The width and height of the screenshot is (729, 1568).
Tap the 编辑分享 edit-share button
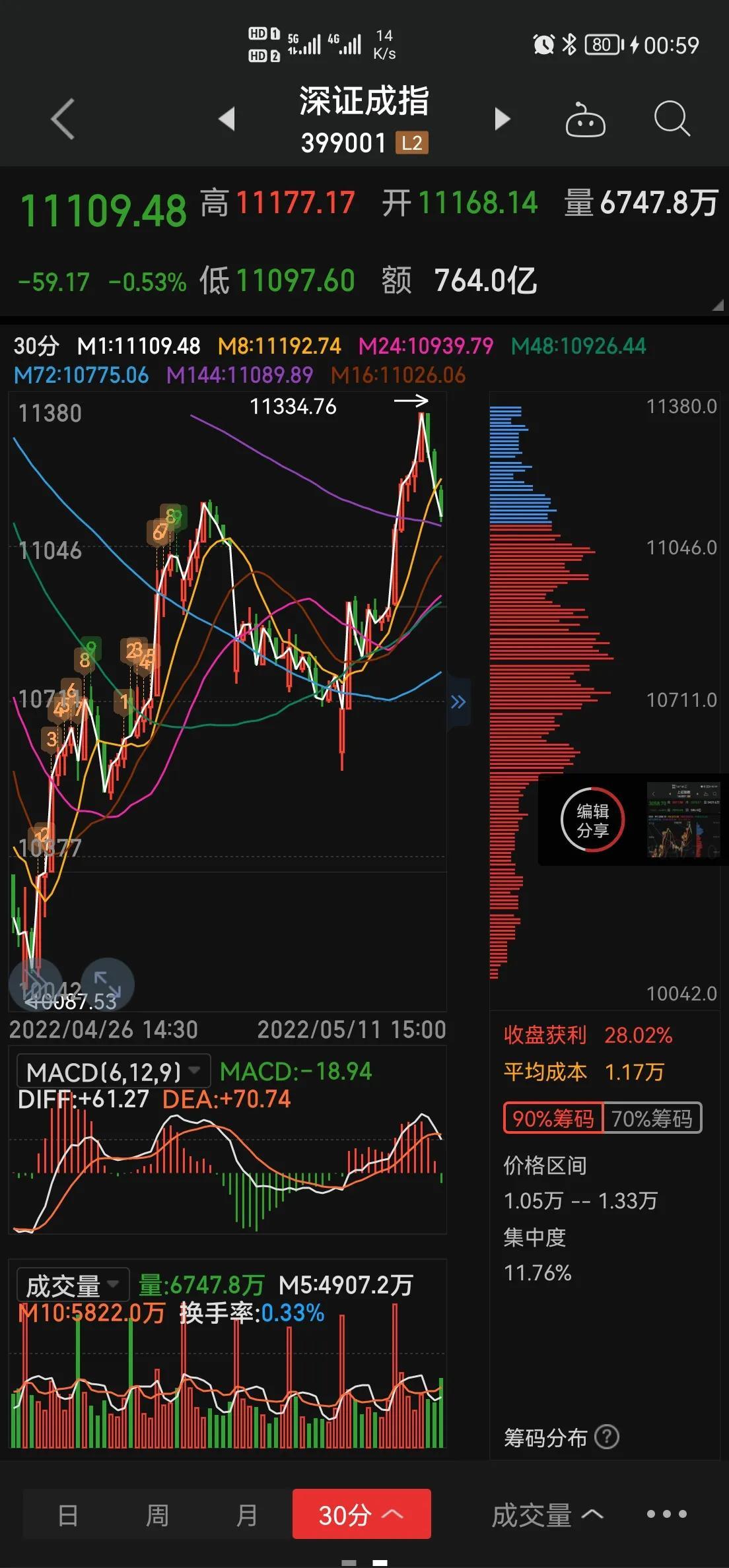[592, 820]
